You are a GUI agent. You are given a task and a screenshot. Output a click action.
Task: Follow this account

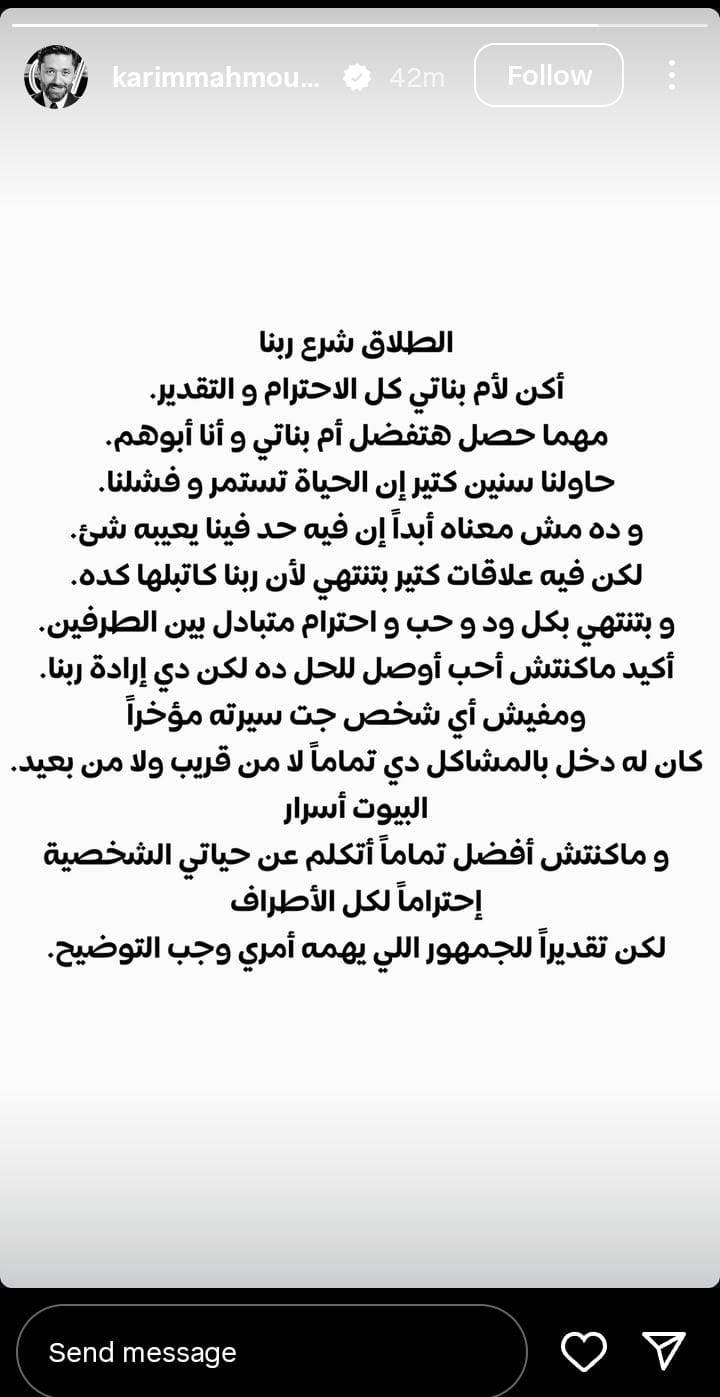(x=548, y=75)
